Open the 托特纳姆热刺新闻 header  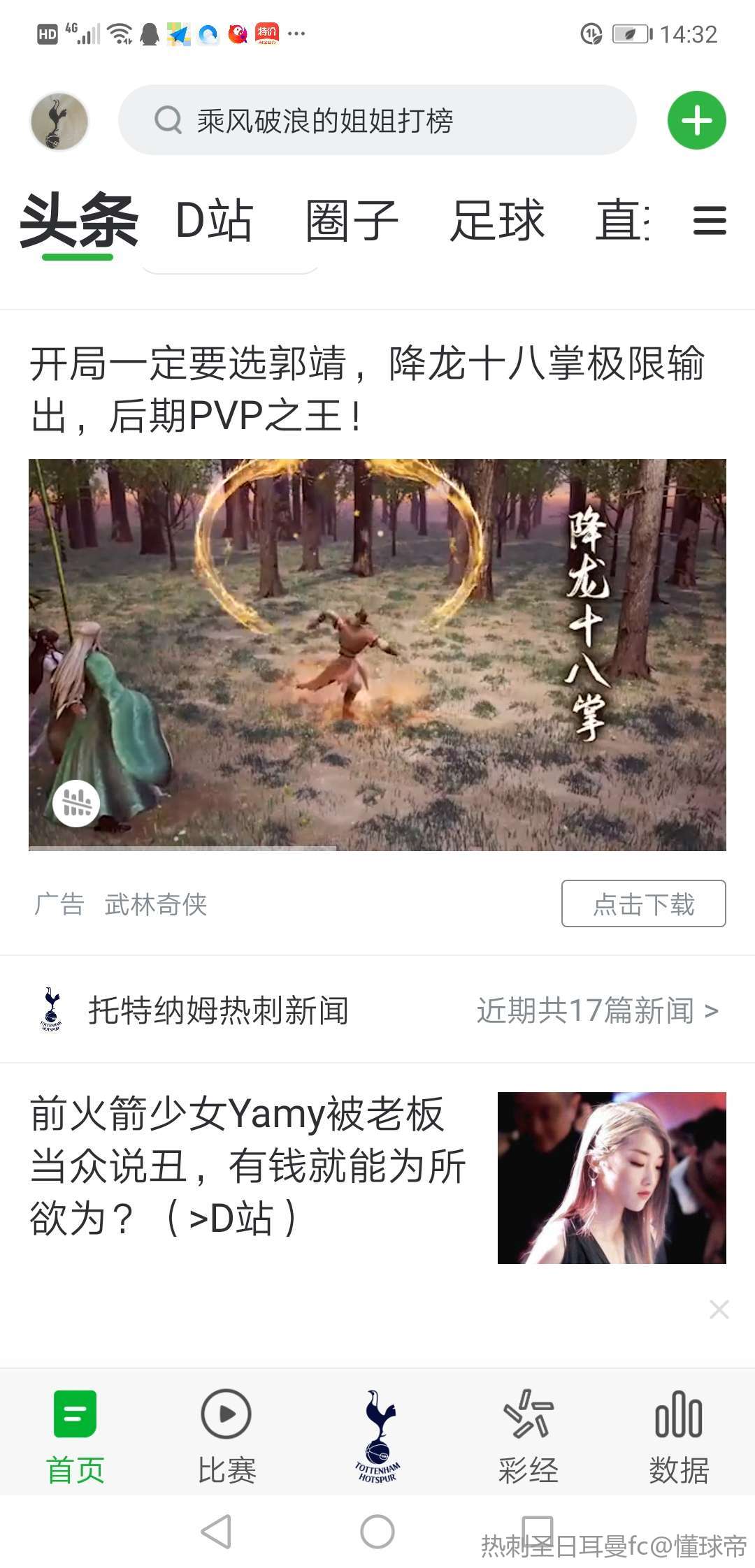point(218,1010)
